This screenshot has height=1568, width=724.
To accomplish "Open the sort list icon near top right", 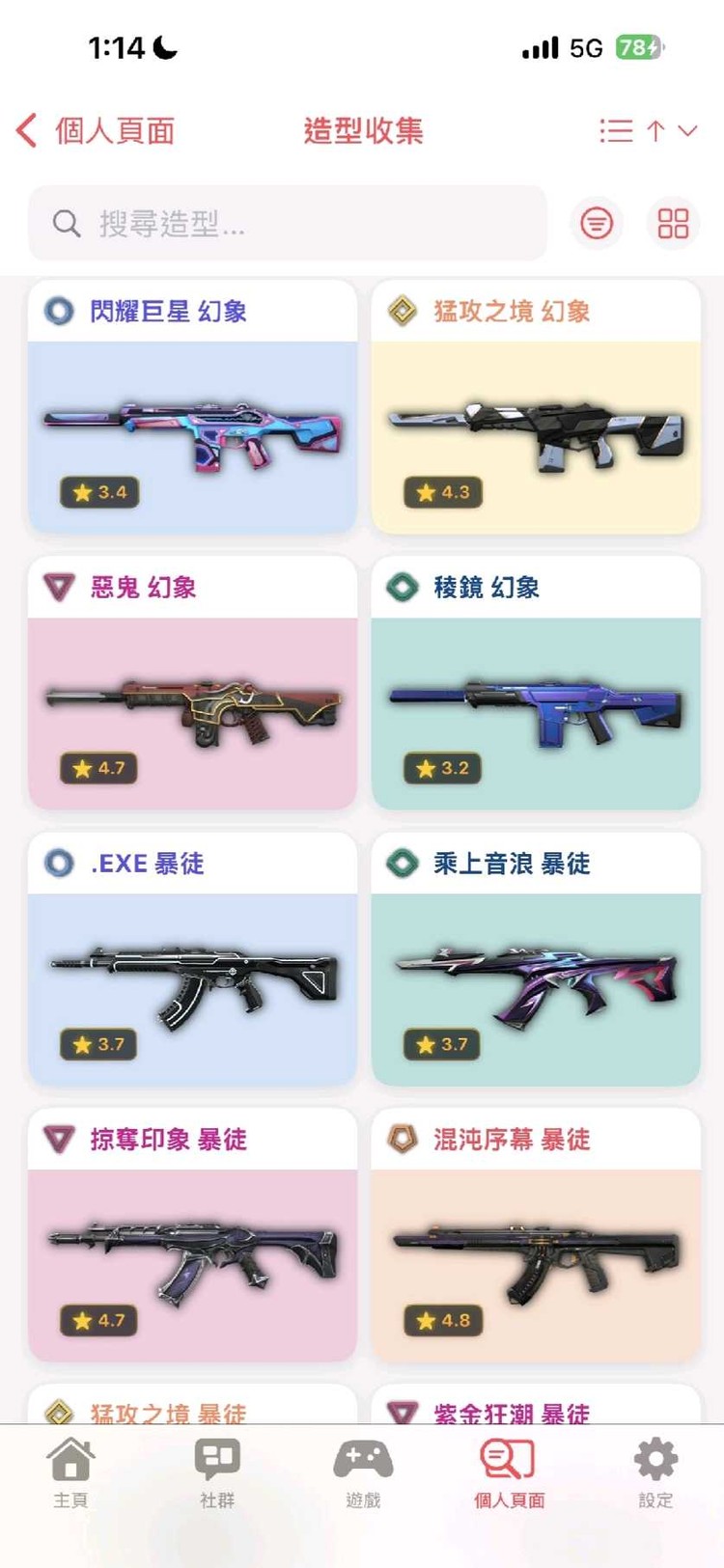I will click(x=615, y=131).
